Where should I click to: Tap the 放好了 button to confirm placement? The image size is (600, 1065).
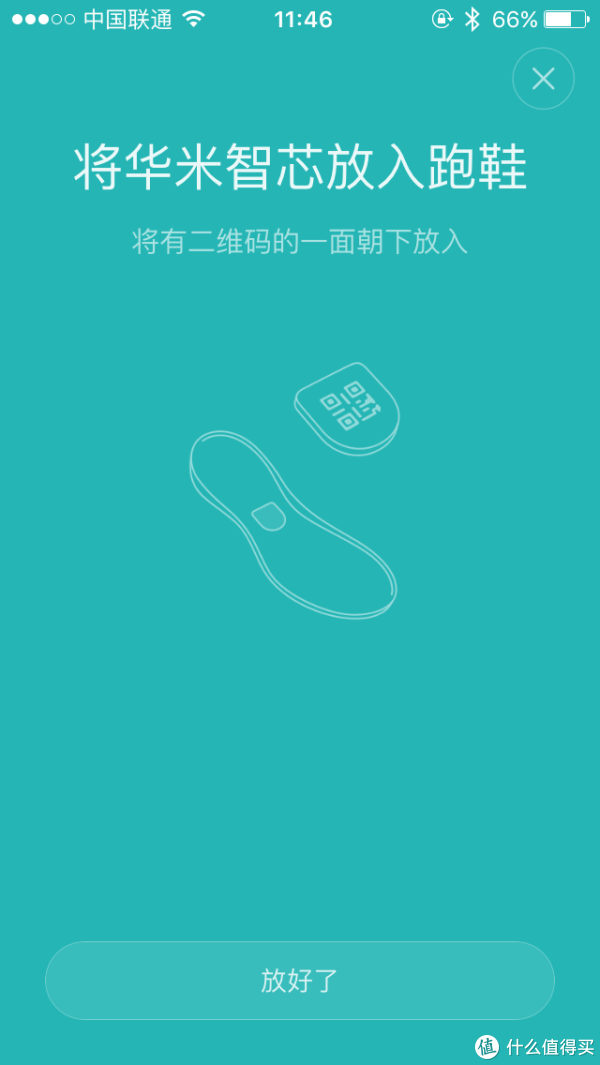pos(300,980)
